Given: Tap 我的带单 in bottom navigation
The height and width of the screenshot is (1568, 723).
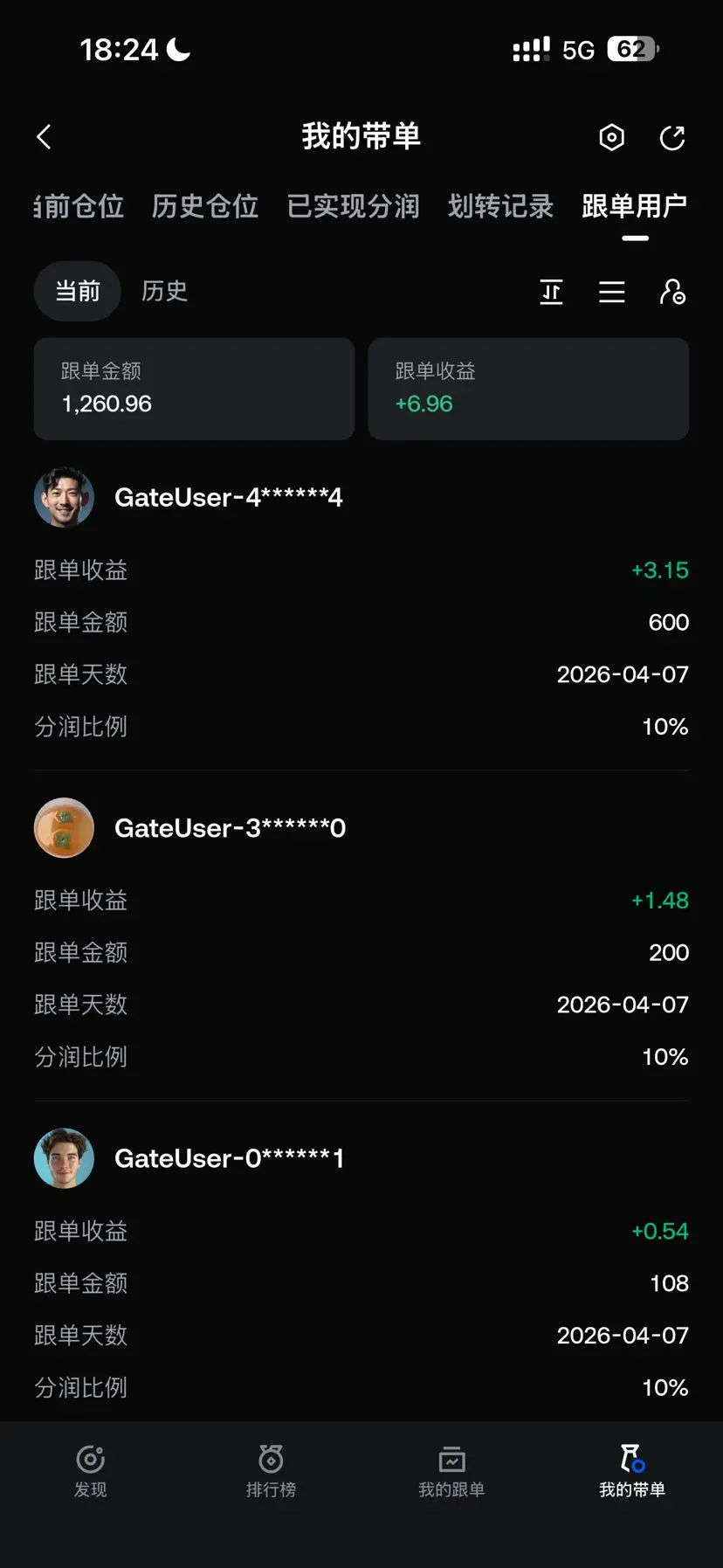Looking at the screenshot, I should [x=632, y=1471].
